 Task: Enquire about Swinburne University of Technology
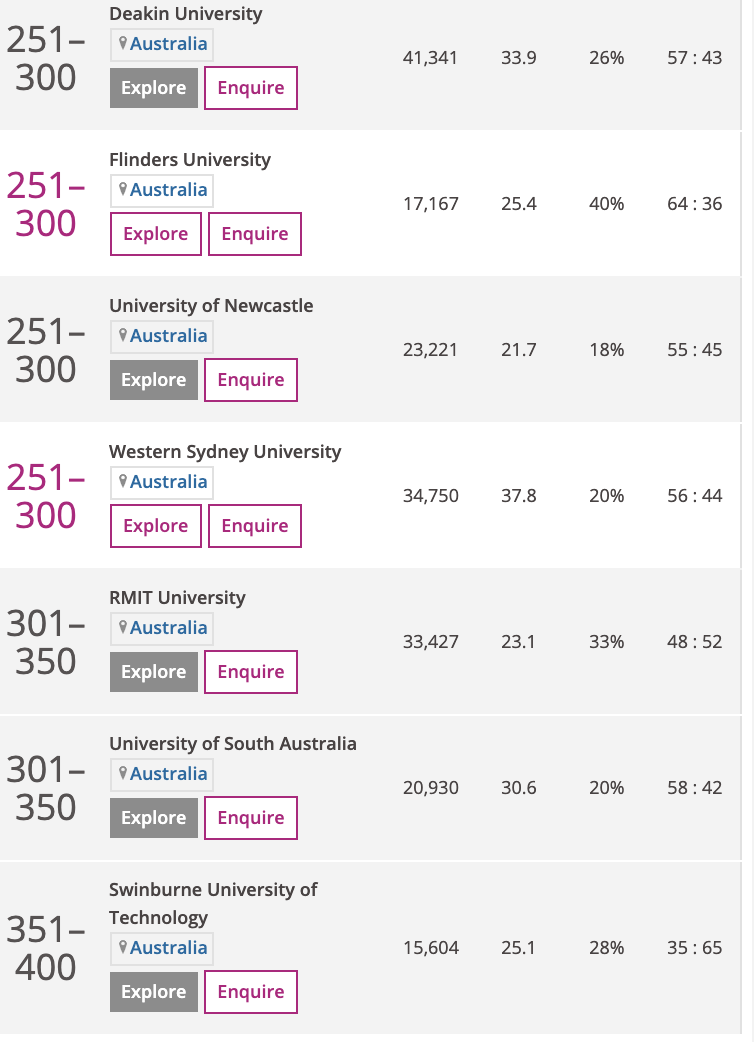tap(251, 992)
